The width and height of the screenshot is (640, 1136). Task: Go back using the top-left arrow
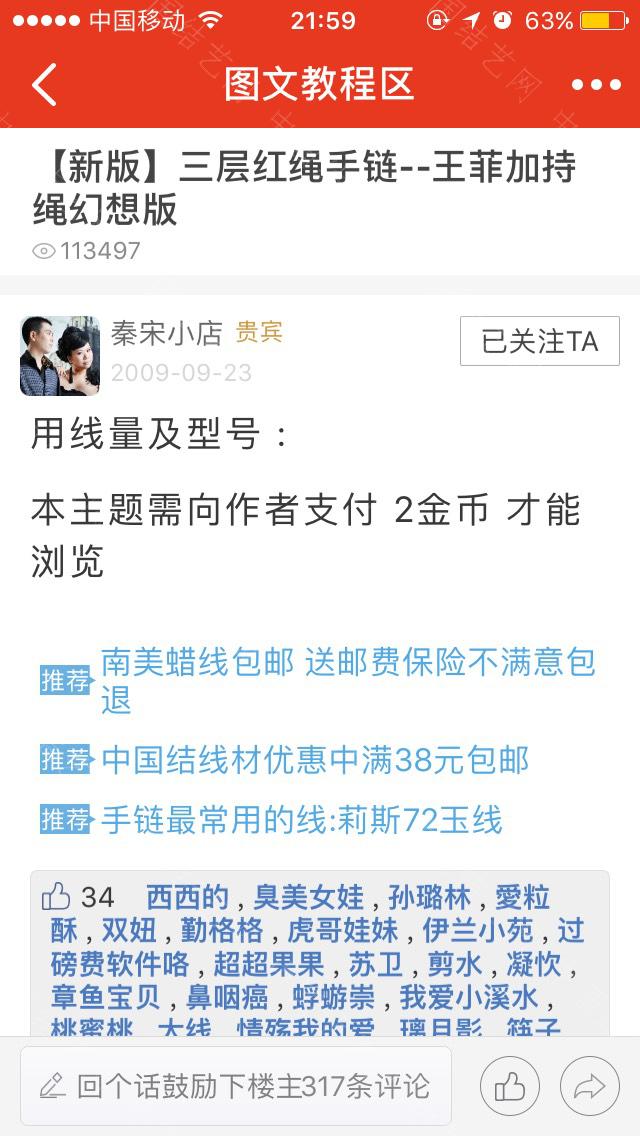click(x=44, y=85)
